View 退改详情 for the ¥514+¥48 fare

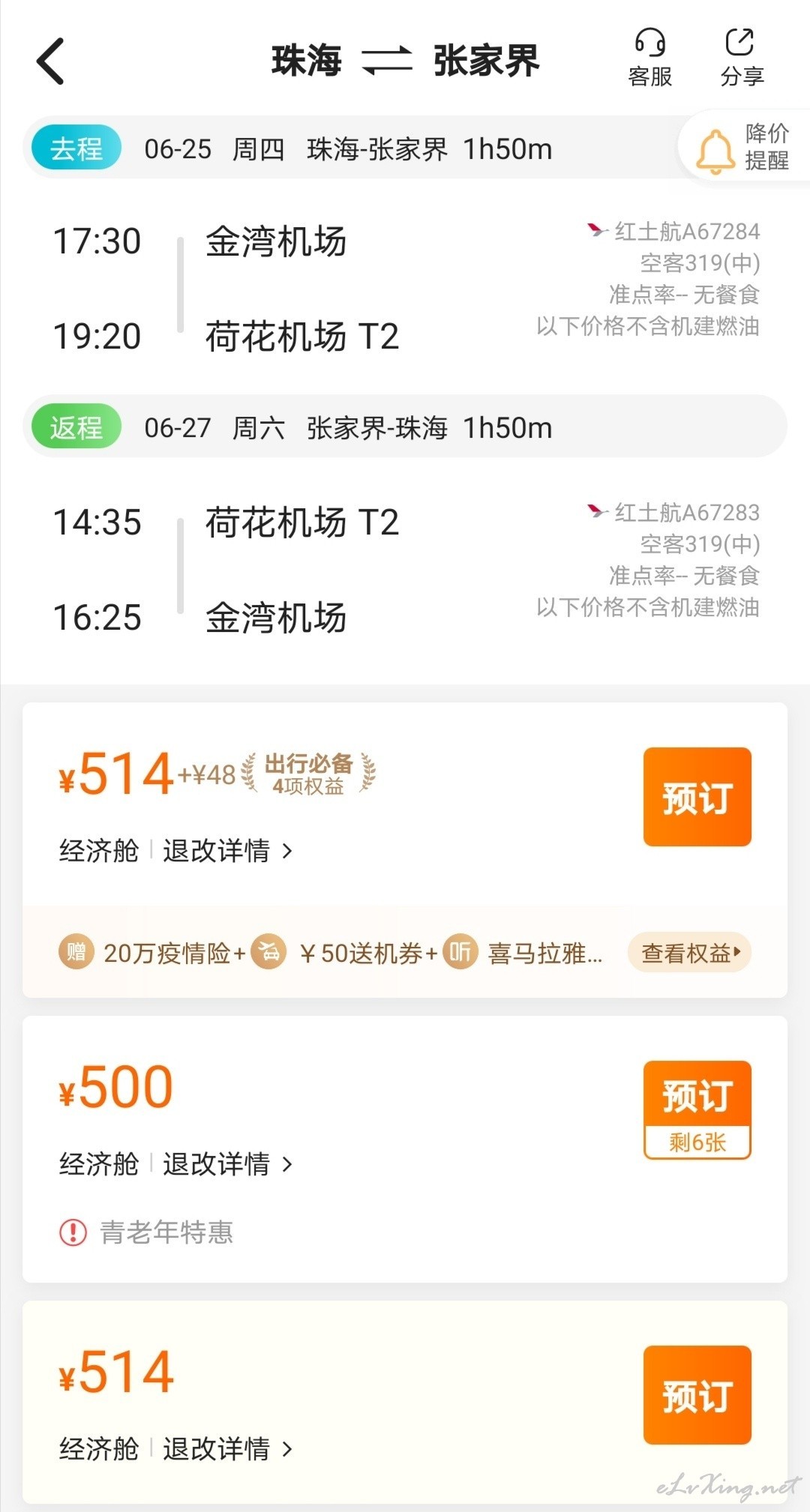(x=227, y=851)
